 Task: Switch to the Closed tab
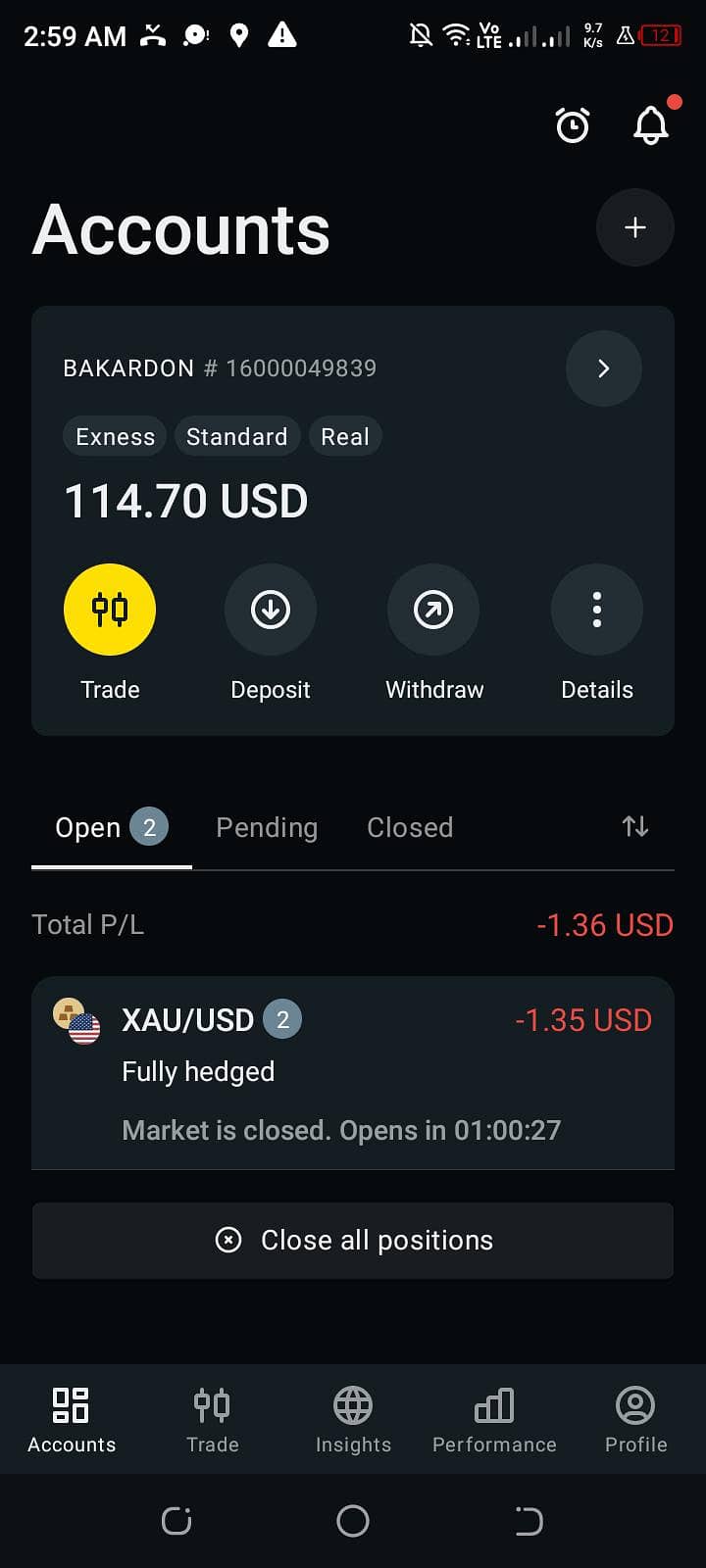[410, 827]
